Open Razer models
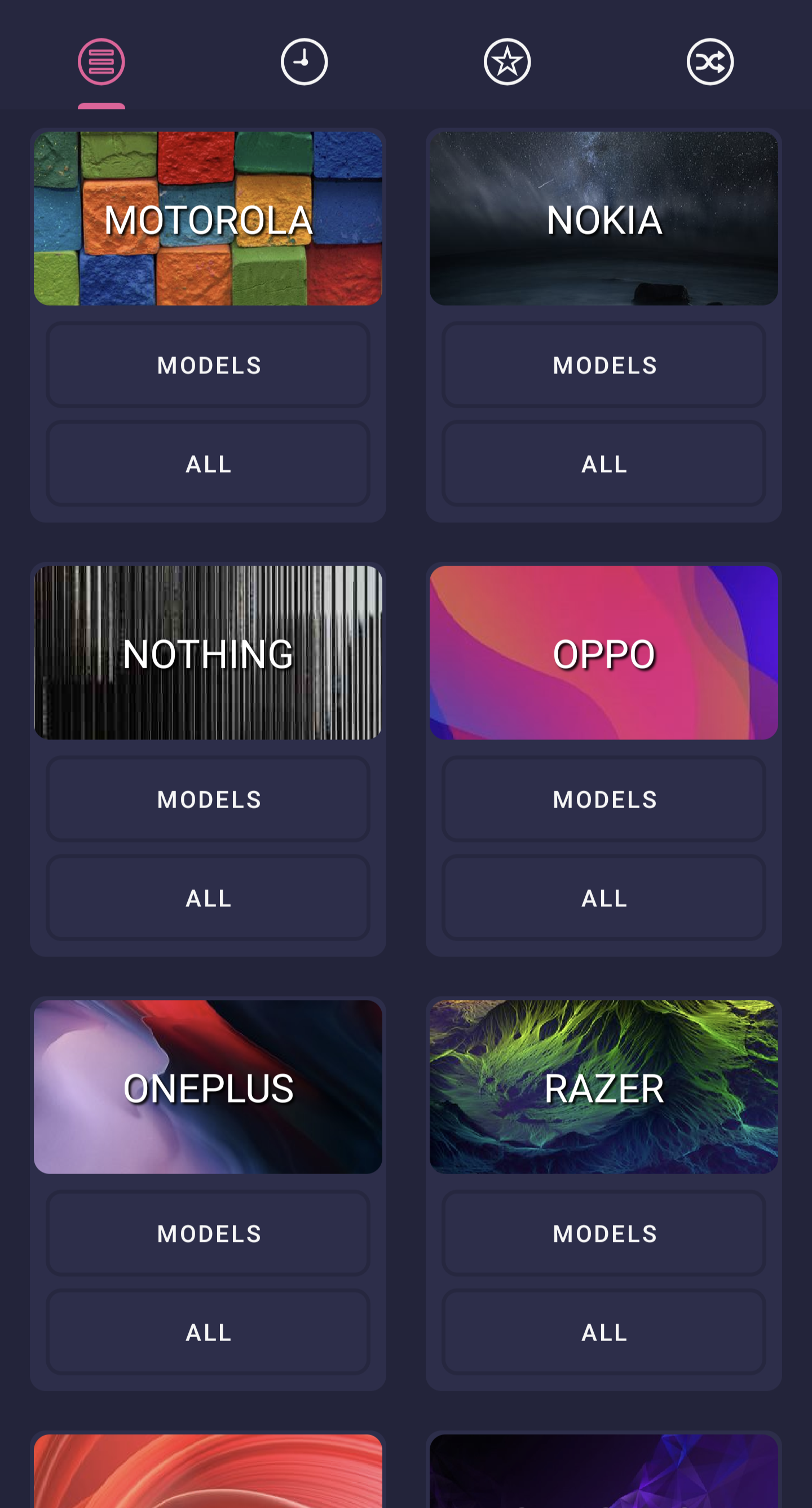The width and height of the screenshot is (812, 1508). pos(603,1233)
